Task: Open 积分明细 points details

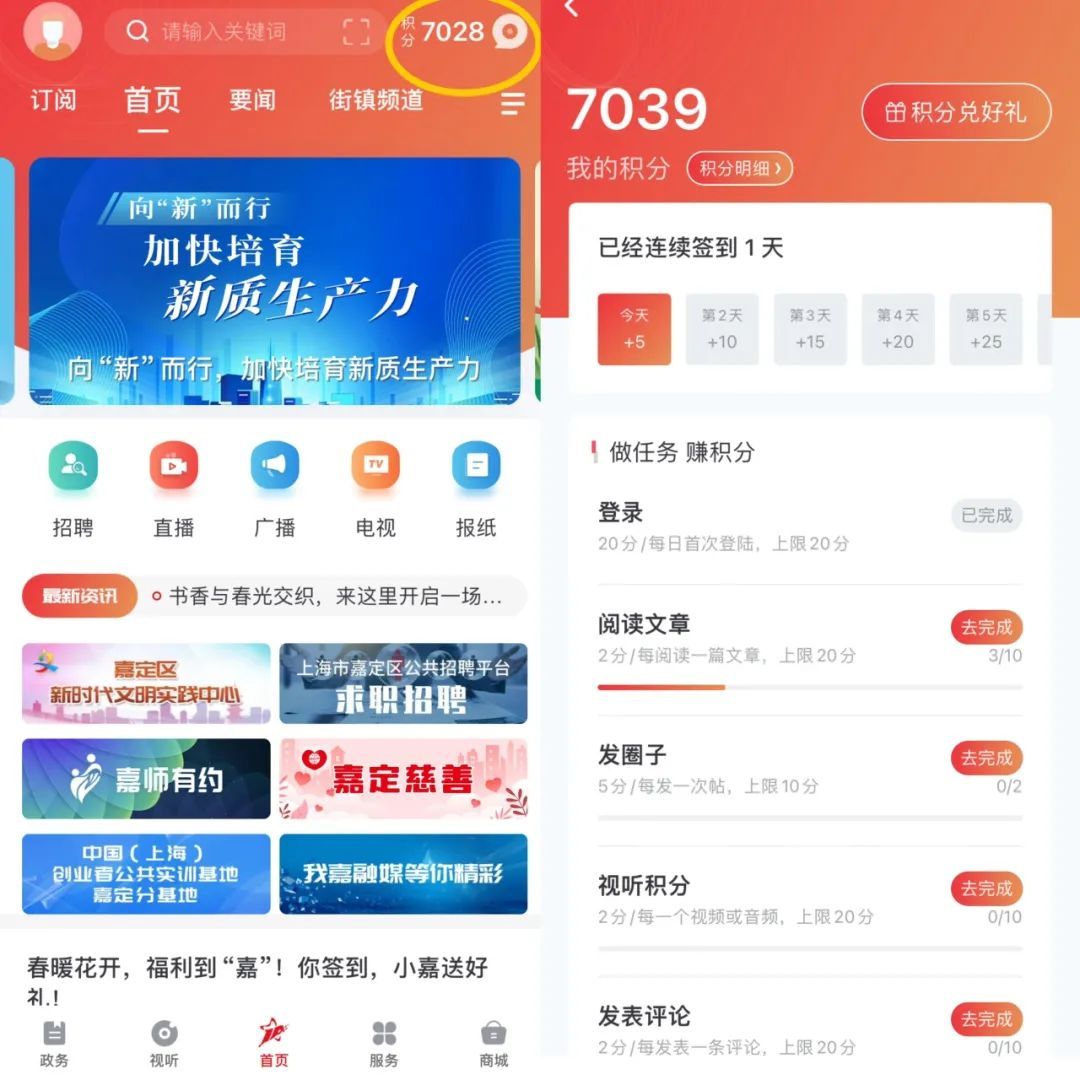Action: pyautogui.click(x=739, y=168)
